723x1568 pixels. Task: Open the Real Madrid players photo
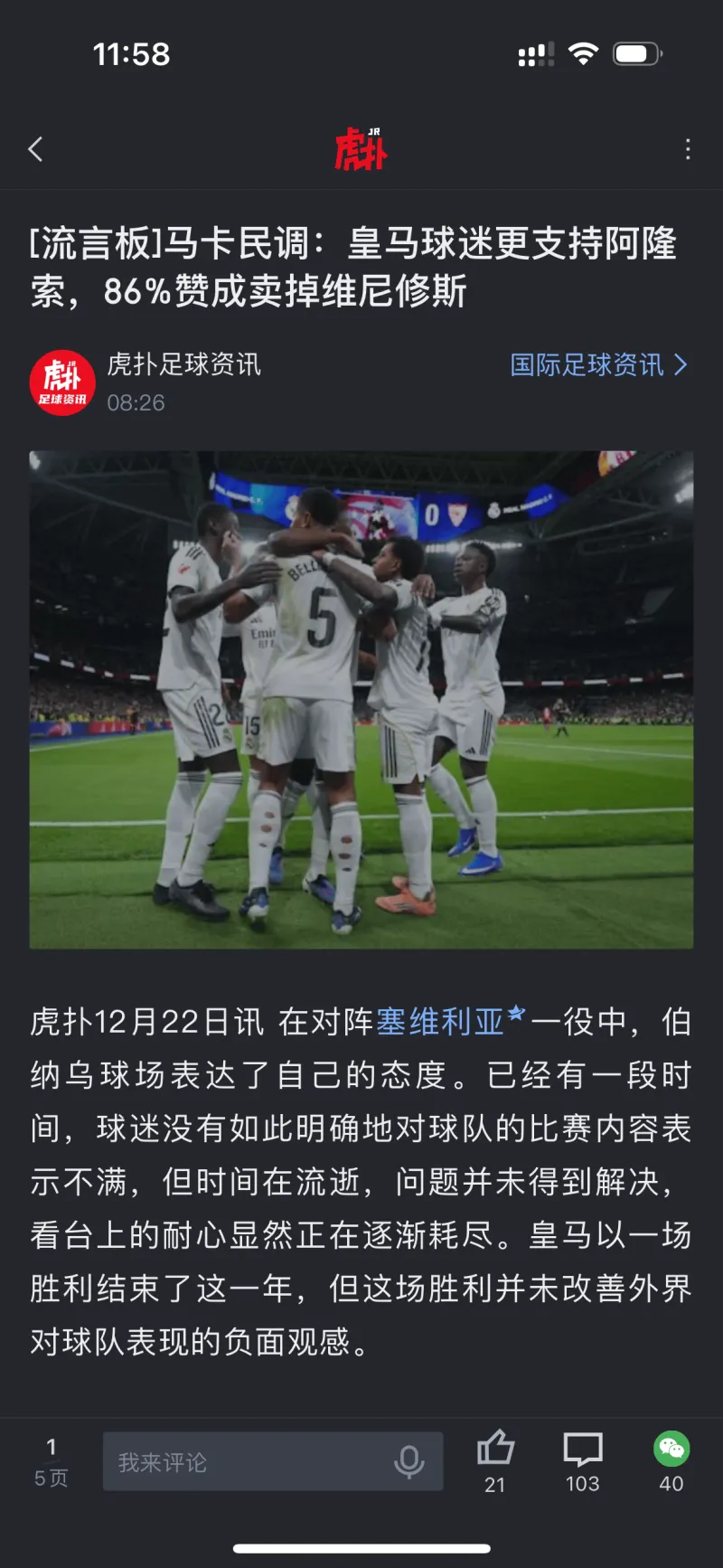point(361,699)
